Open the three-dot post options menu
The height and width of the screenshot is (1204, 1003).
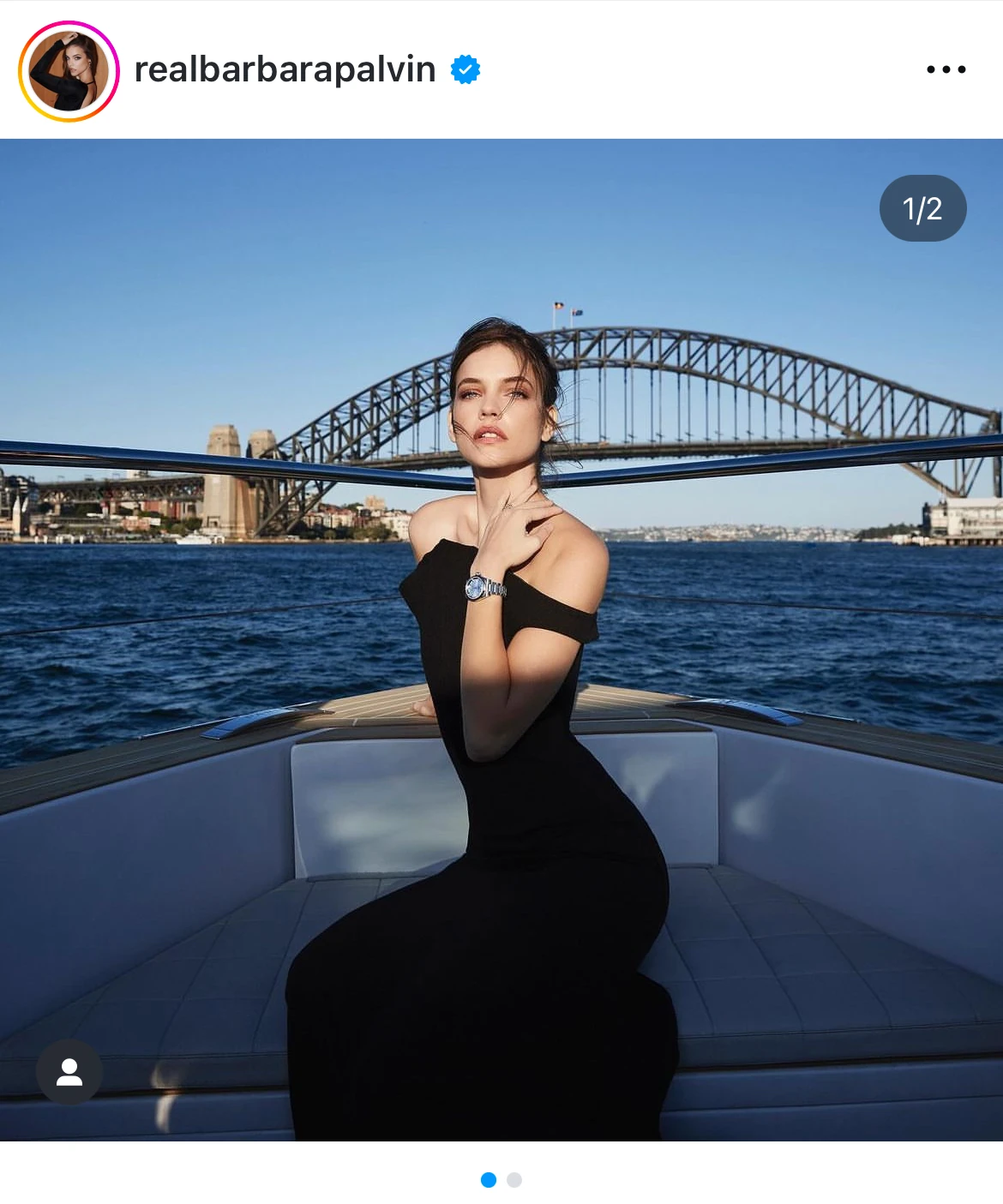[946, 69]
